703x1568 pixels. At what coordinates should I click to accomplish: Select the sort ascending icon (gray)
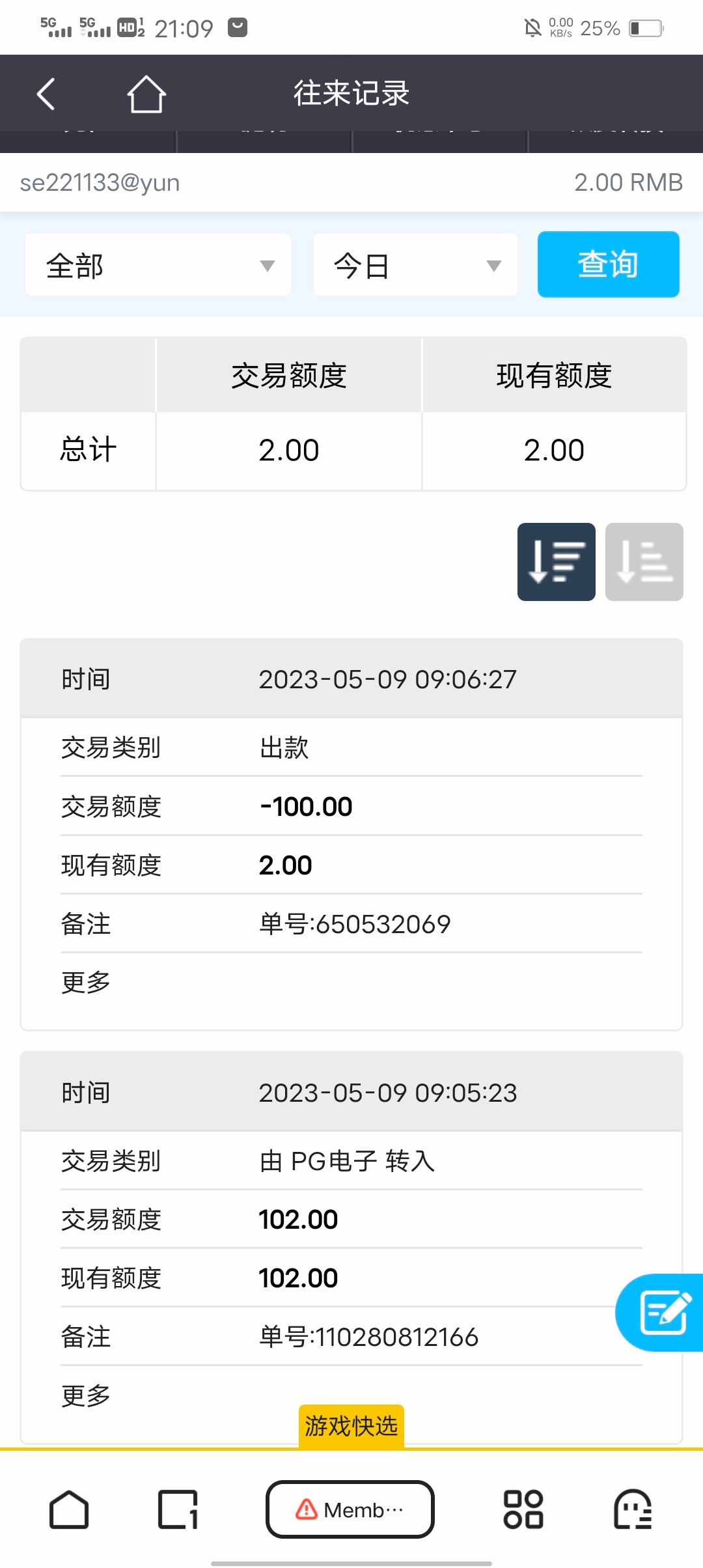(x=644, y=563)
